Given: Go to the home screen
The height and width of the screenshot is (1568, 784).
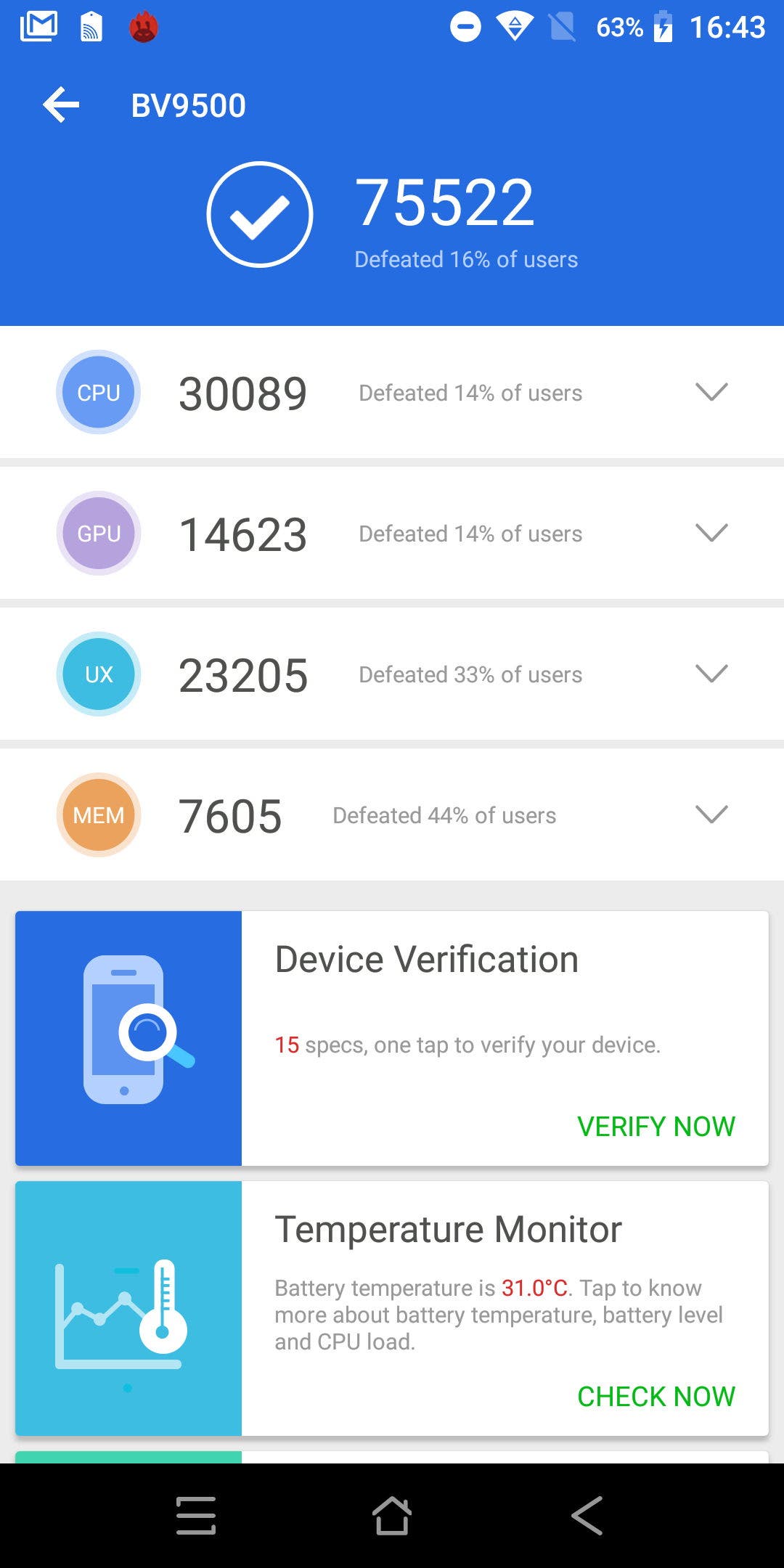Looking at the screenshot, I should tap(392, 1516).
